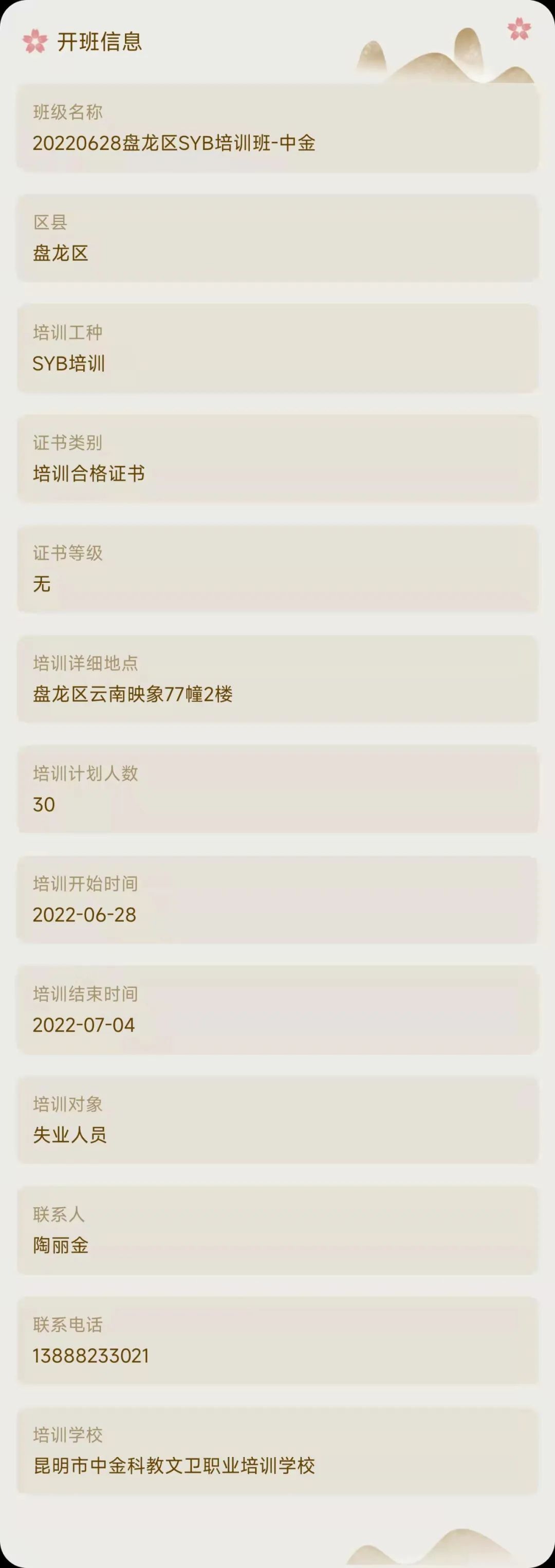Viewport: 555px width, 1568px height.
Task: Click the flower icon in top right corner
Action: (518, 29)
